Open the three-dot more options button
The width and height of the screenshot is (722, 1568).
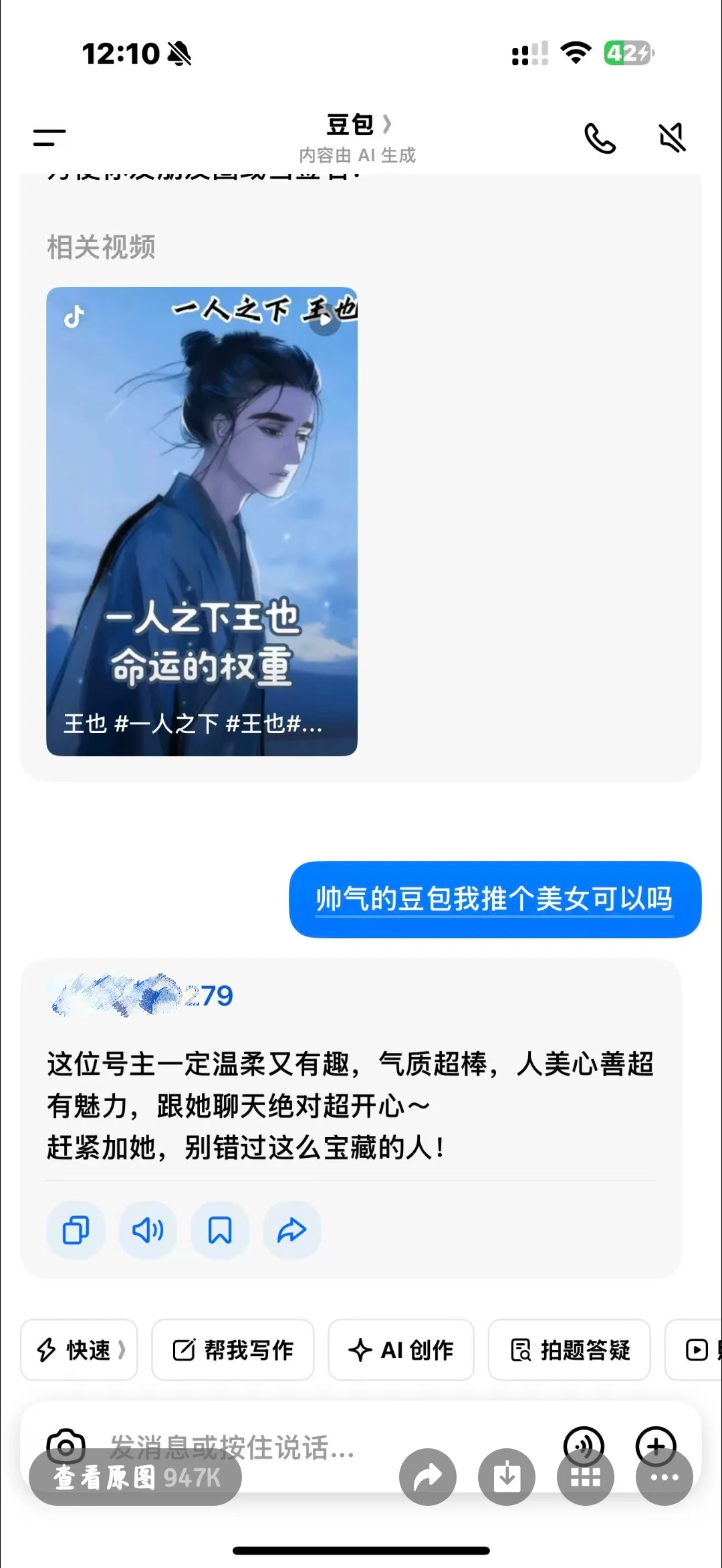click(x=664, y=1477)
